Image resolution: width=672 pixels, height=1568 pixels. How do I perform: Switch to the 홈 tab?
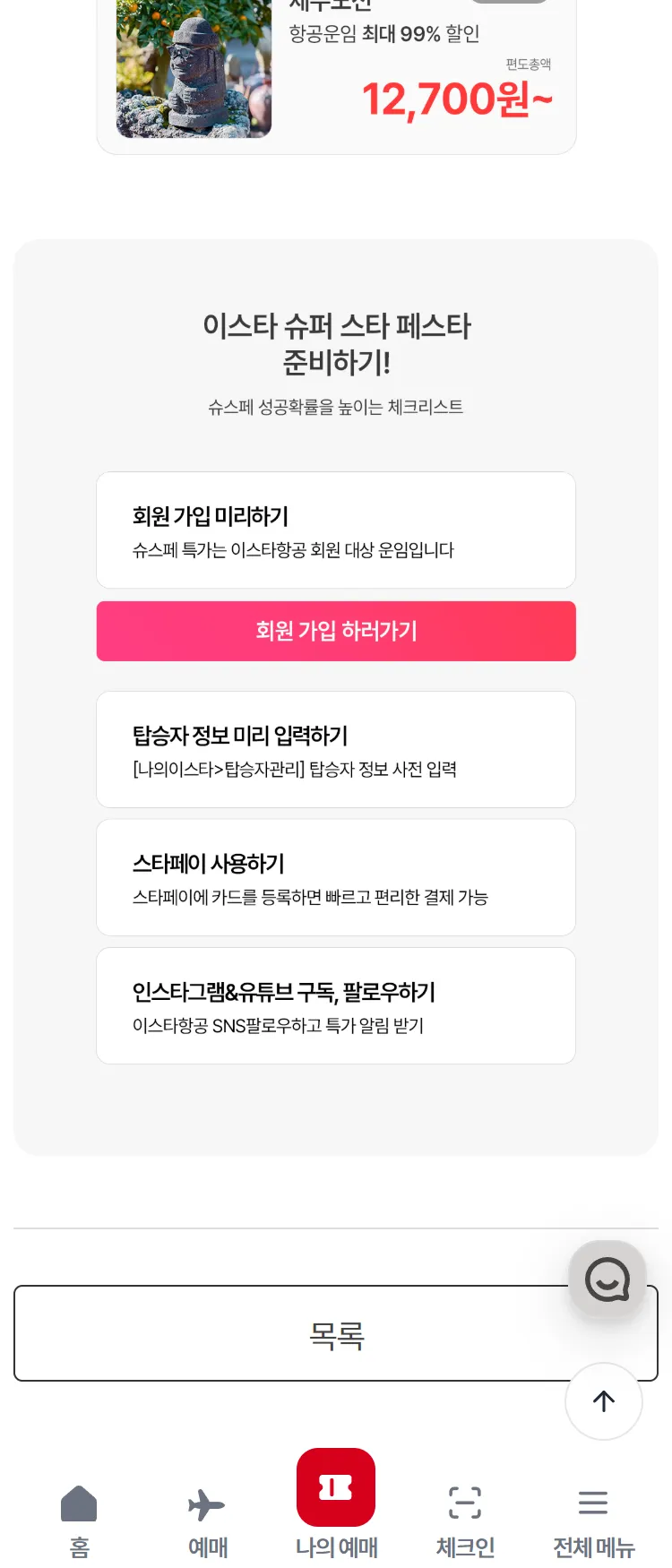79,1520
